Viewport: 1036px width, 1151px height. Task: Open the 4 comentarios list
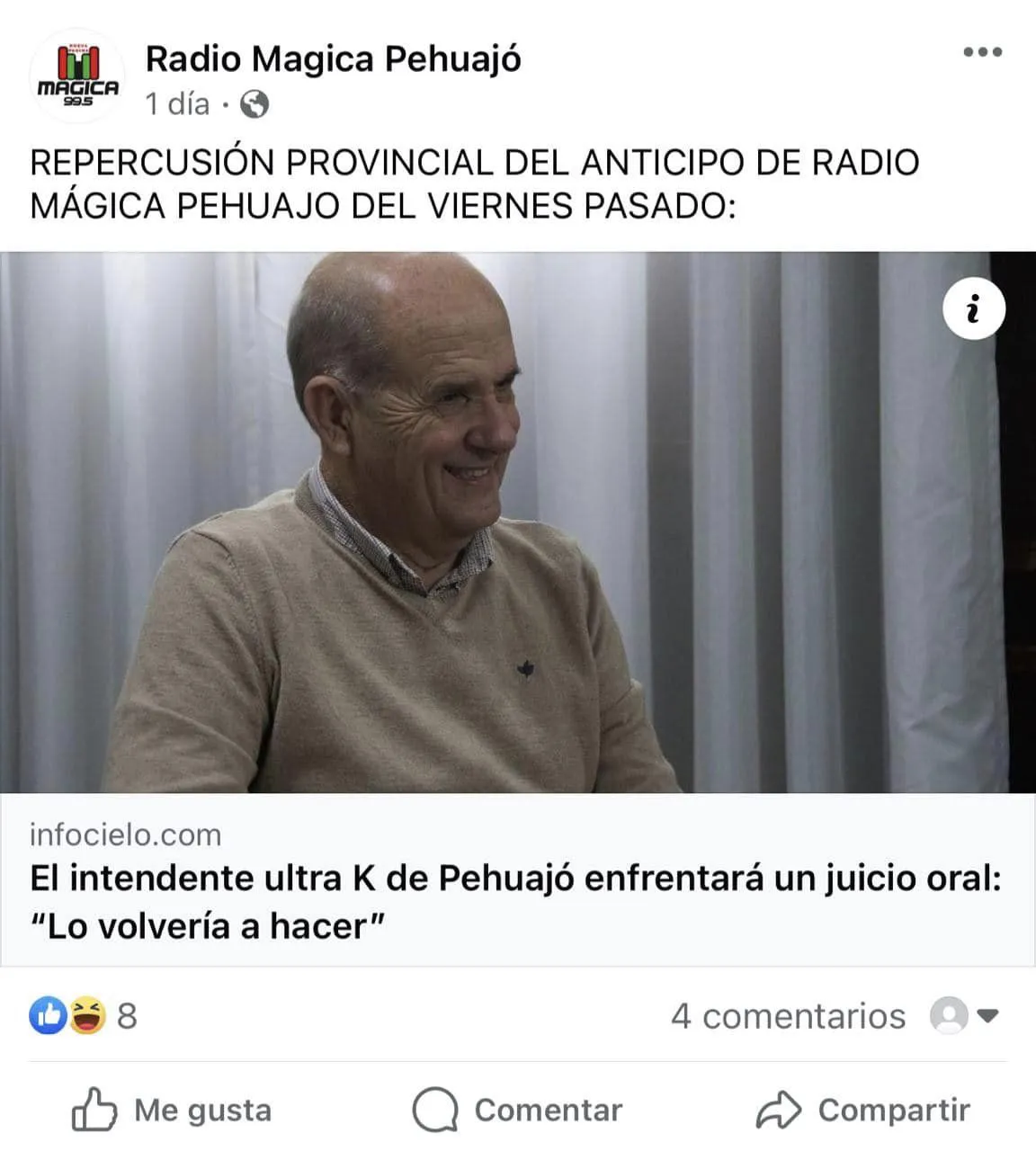tap(788, 1016)
